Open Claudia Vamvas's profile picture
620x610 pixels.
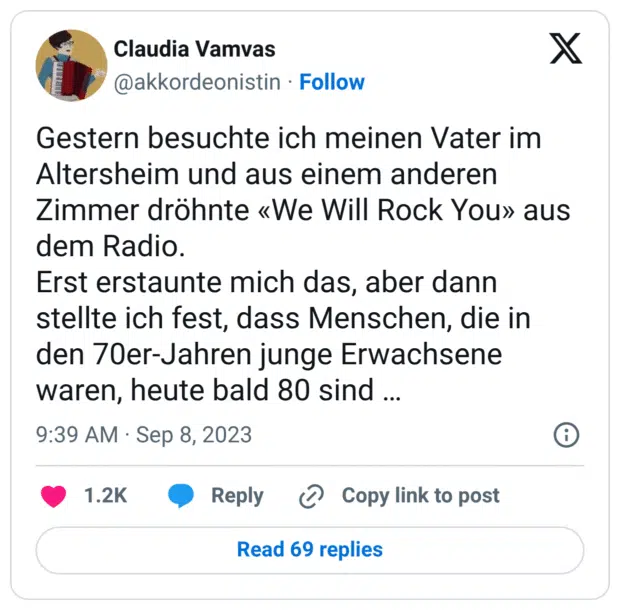click(71, 65)
